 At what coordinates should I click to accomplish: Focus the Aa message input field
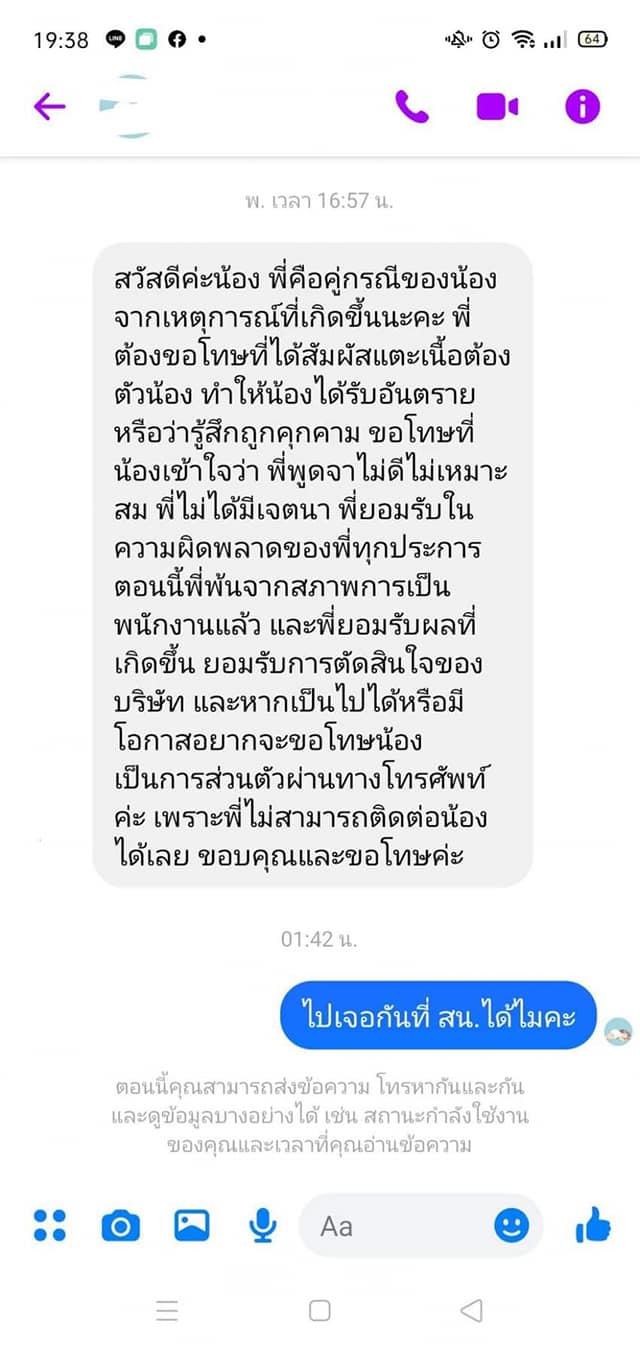(x=400, y=1225)
